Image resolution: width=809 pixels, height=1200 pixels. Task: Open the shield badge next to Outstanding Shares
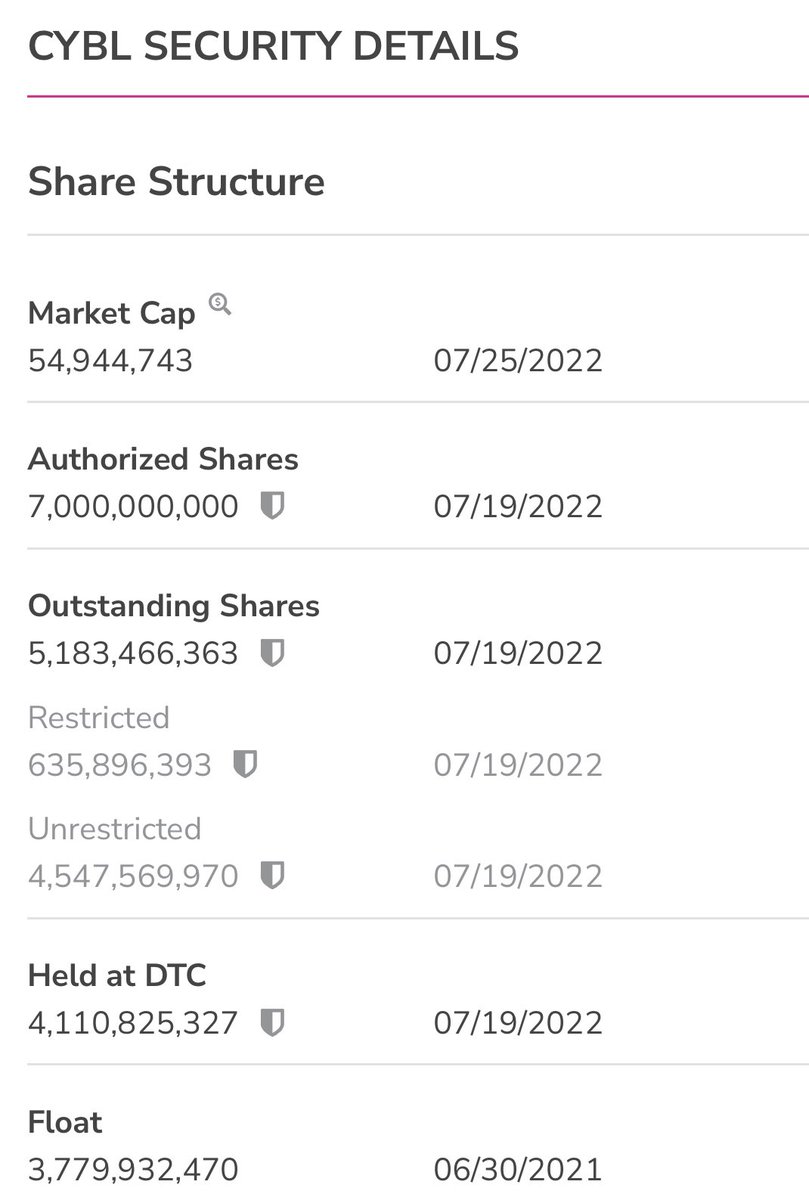(272, 653)
